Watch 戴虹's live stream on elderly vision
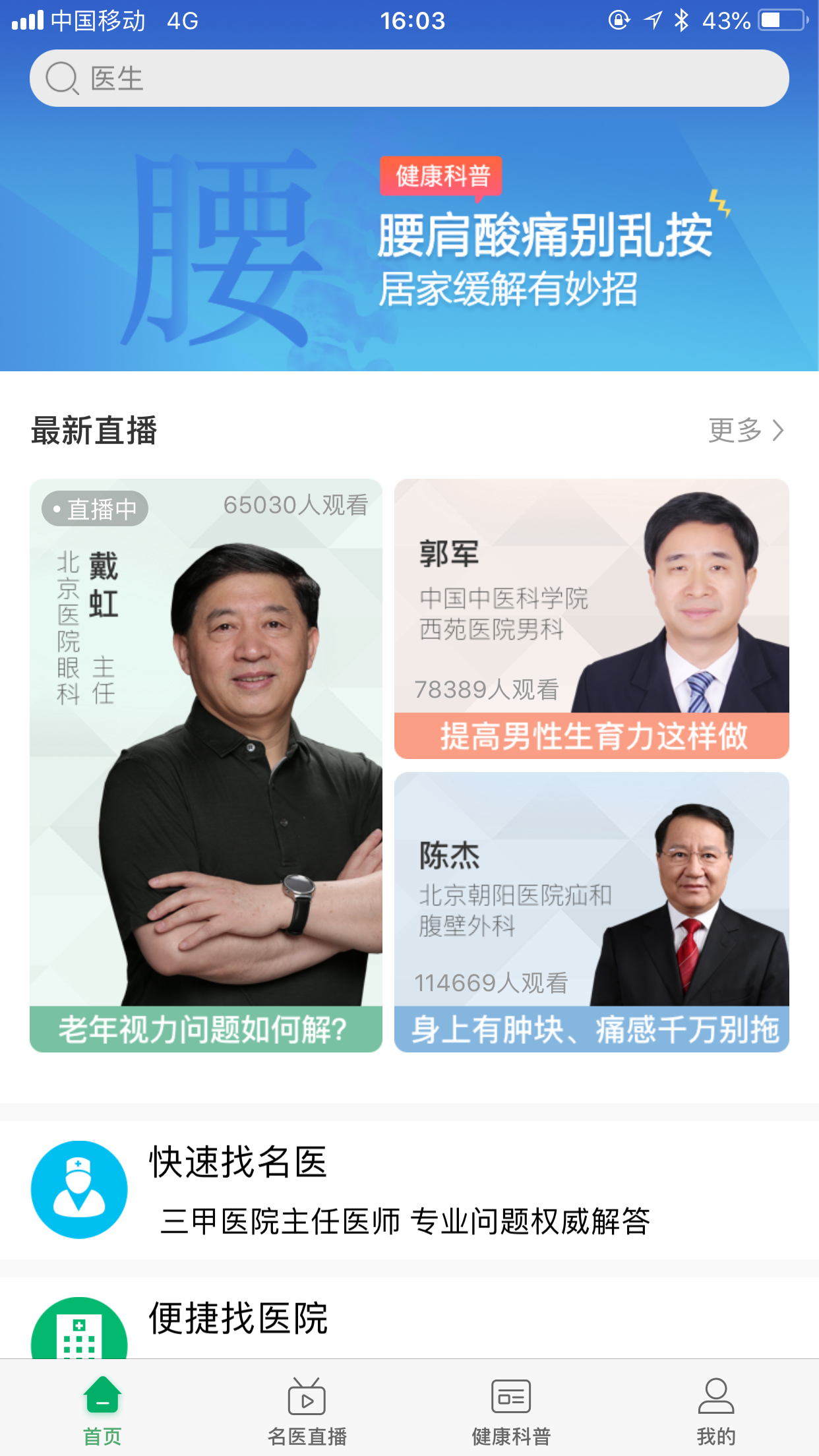Screen dimensions: 819x1456 coord(206,765)
